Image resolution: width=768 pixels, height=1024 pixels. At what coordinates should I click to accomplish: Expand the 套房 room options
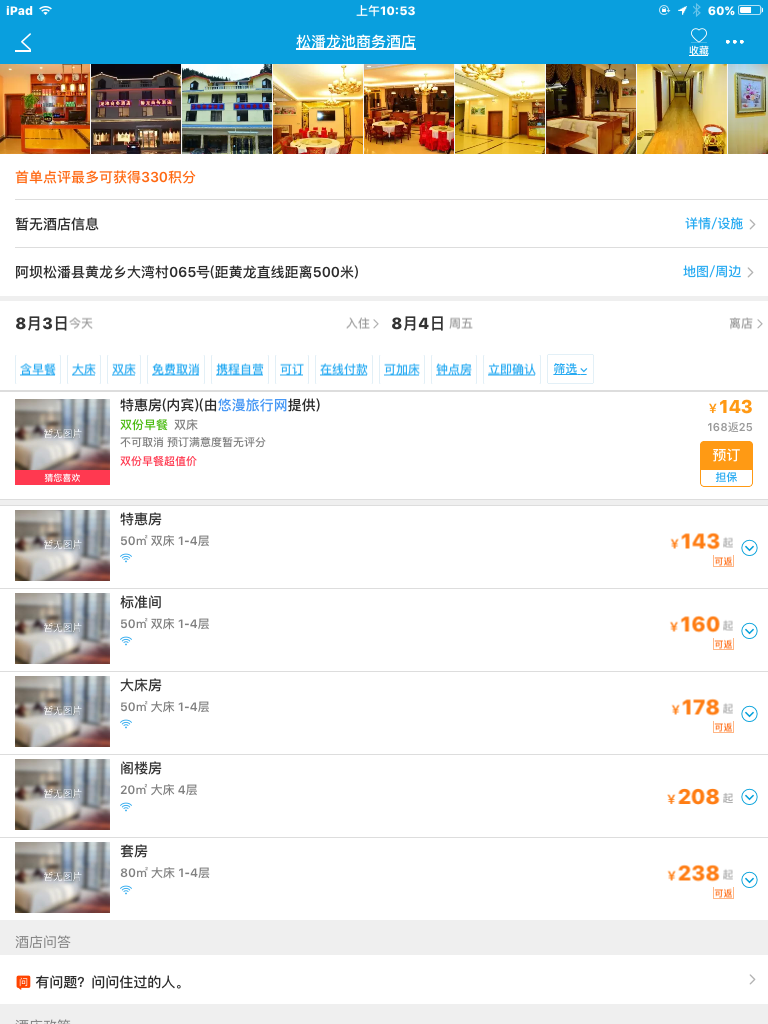(x=750, y=880)
